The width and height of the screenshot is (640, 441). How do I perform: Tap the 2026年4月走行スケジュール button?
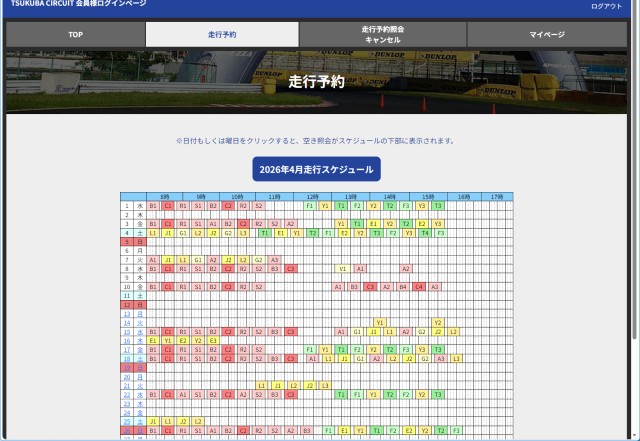316,168
